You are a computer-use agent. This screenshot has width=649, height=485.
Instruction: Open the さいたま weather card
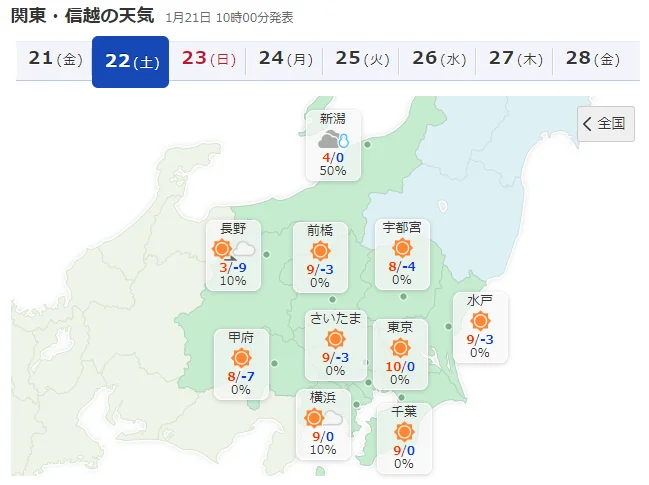point(335,344)
